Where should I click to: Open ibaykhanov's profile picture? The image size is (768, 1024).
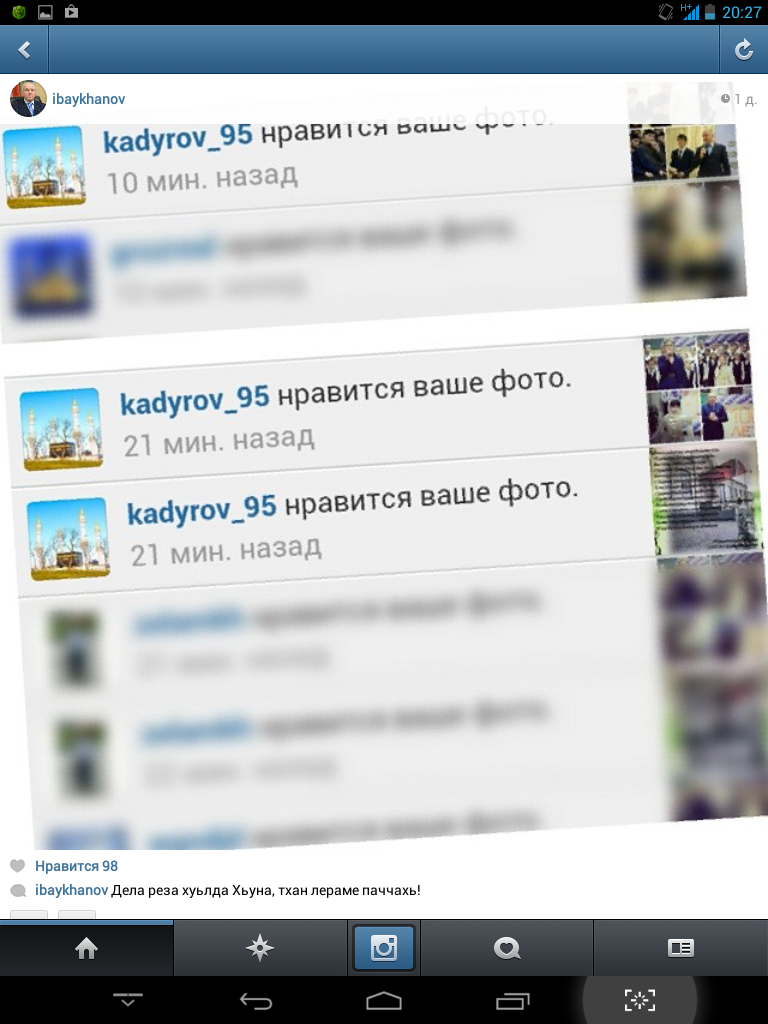pyautogui.click(x=28, y=99)
